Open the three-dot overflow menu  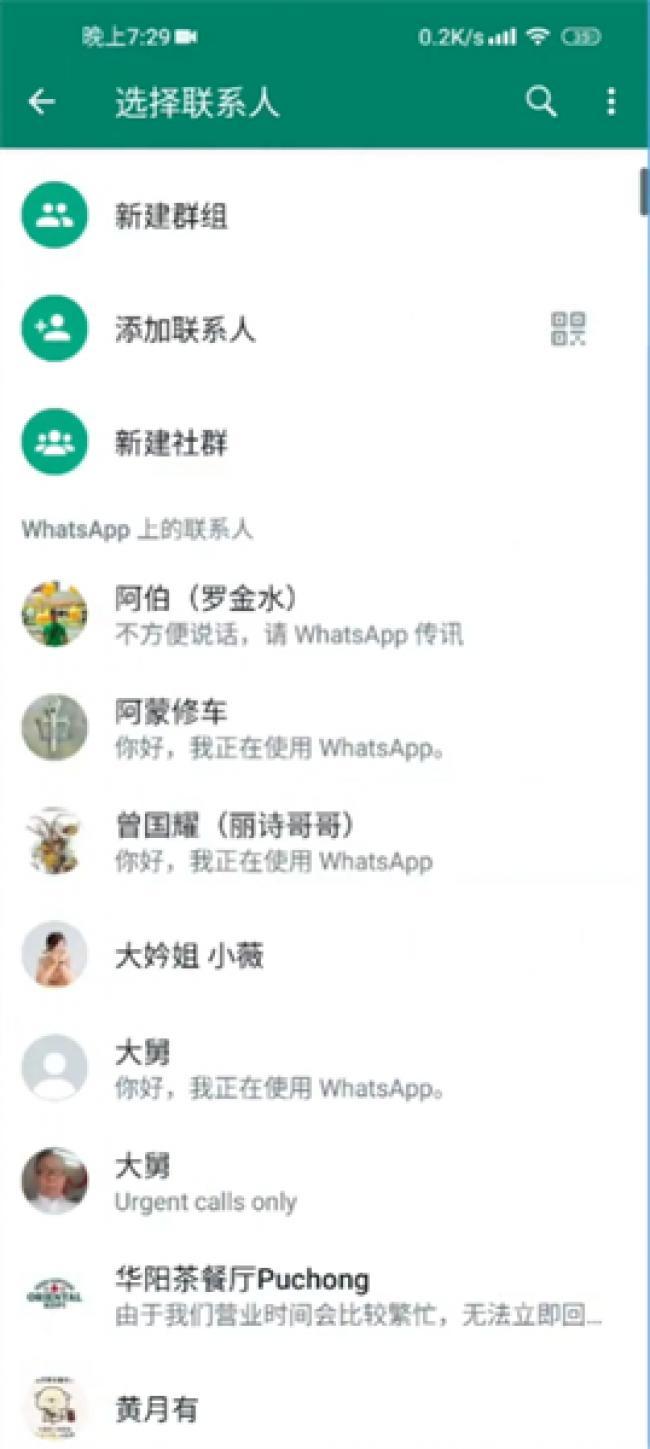611,101
